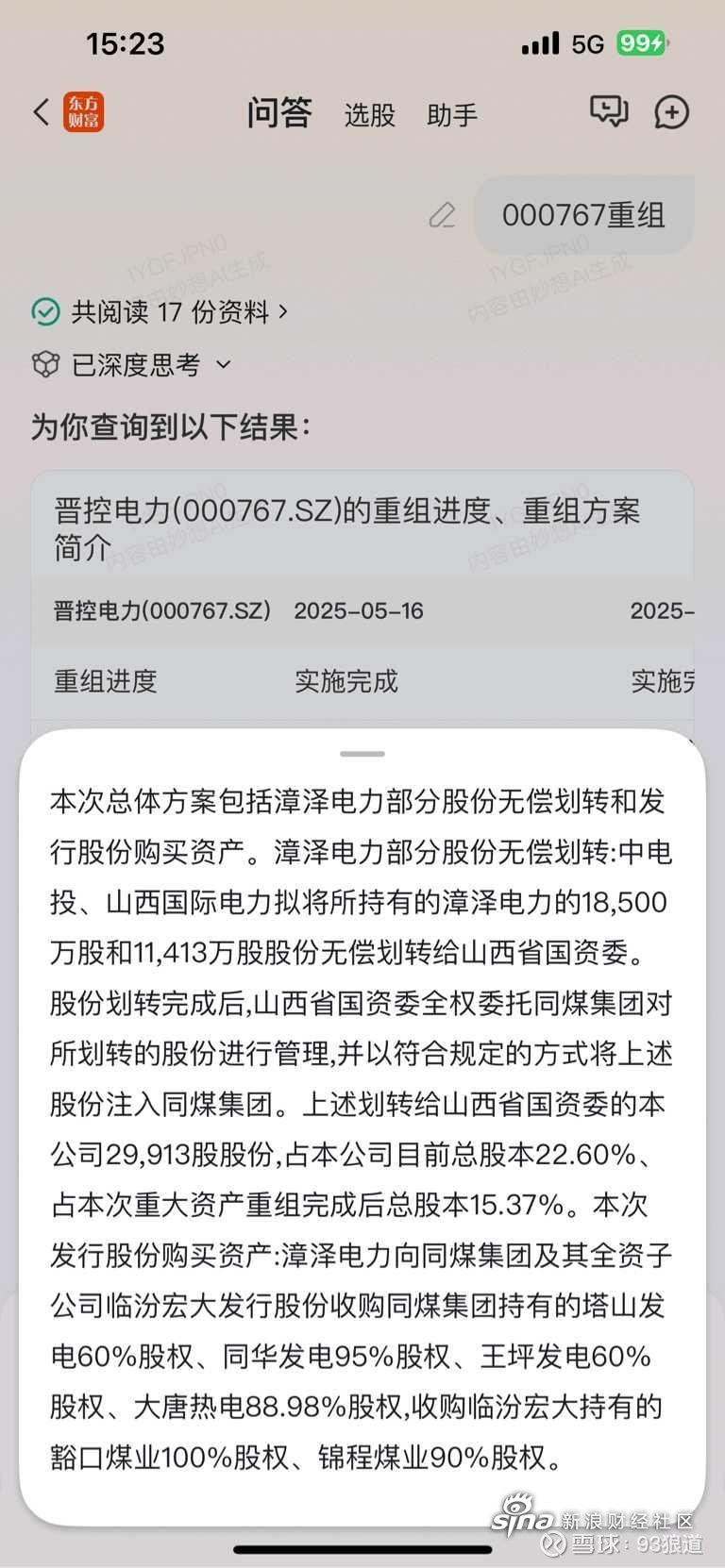725x1568 pixels.
Task: Expand the 已深度思考 section
Action: tap(132, 364)
